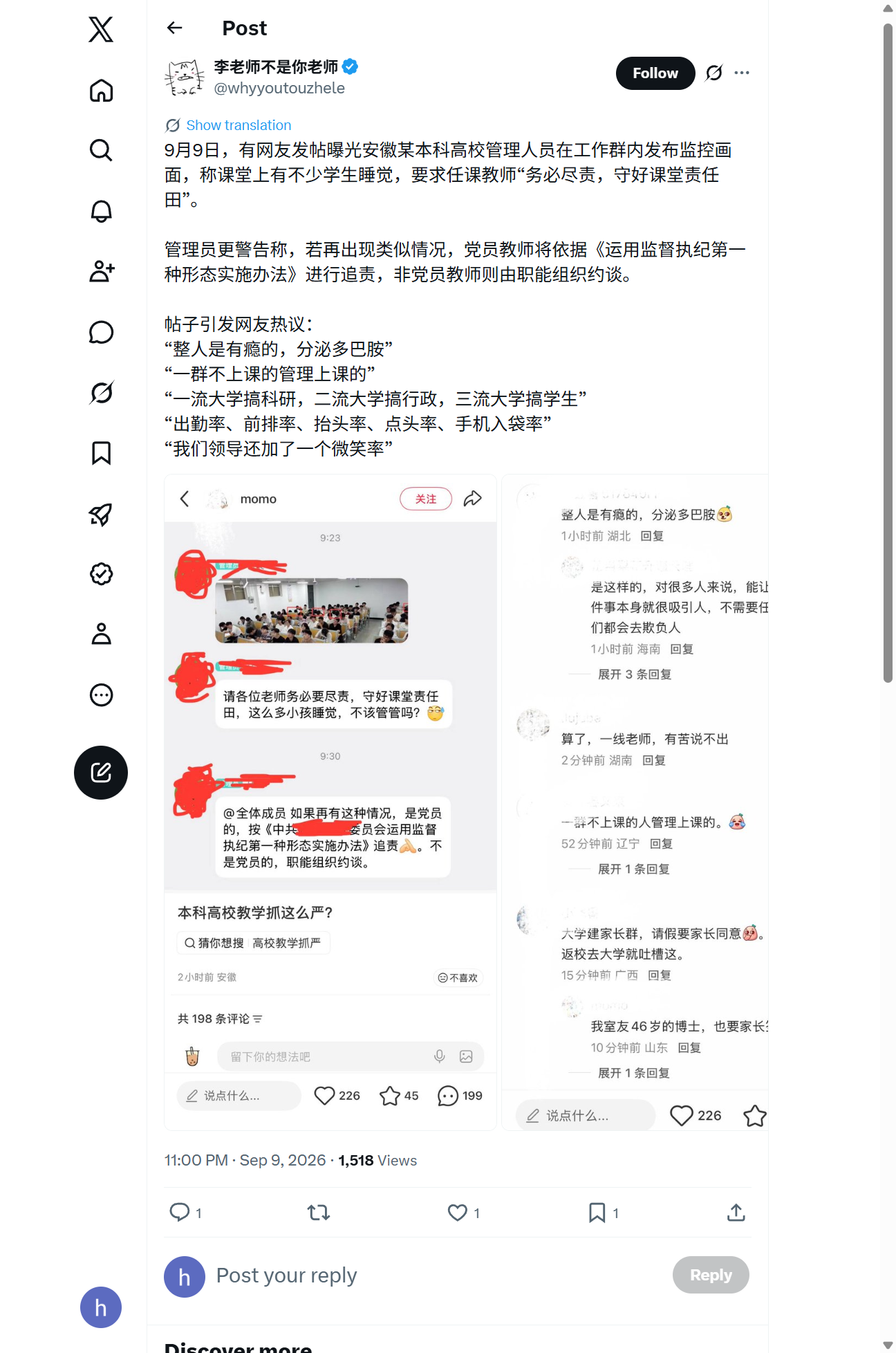
Task: Open the second attached comments screenshot image
Action: tap(635, 802)
